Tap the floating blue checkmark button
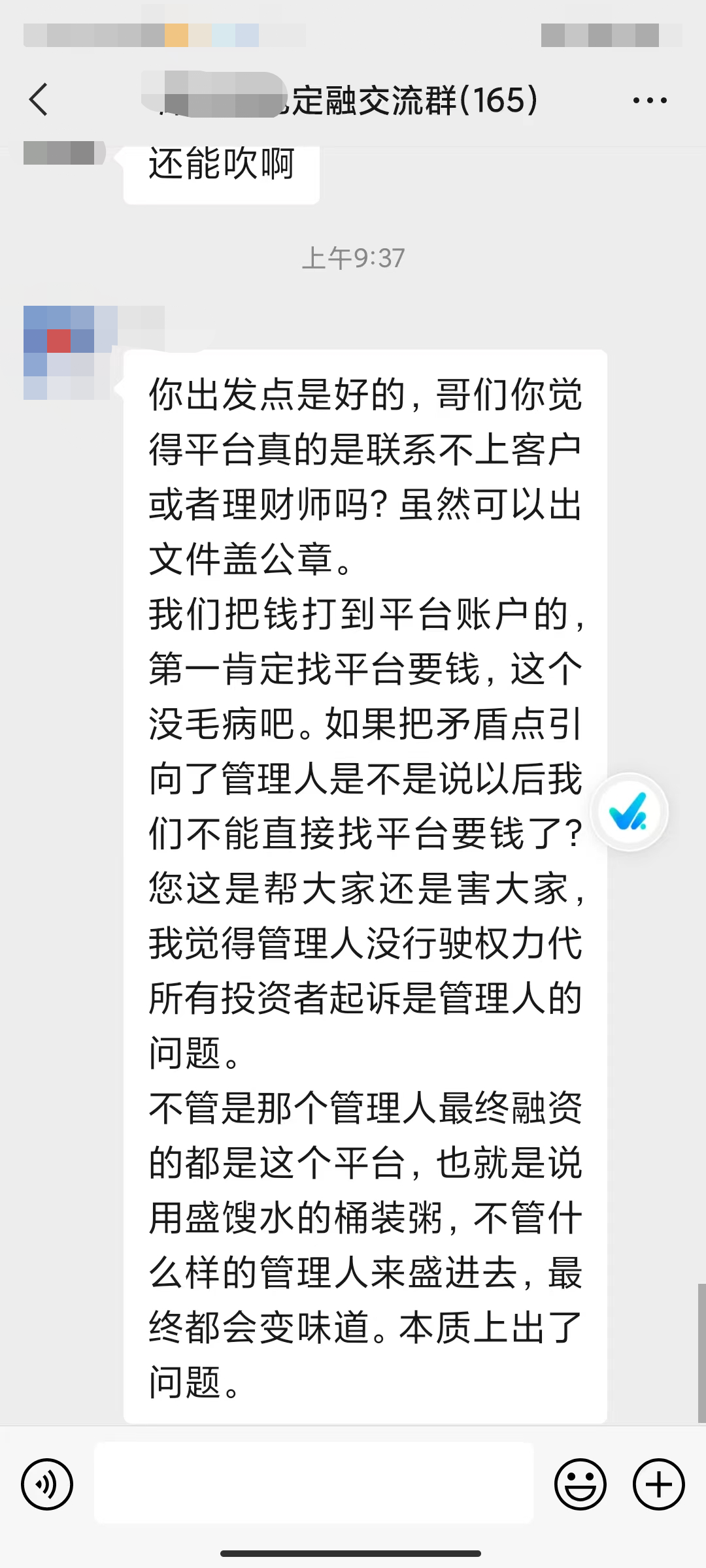This screenshot has width=706, height=1568. click(x=629, y=812)
